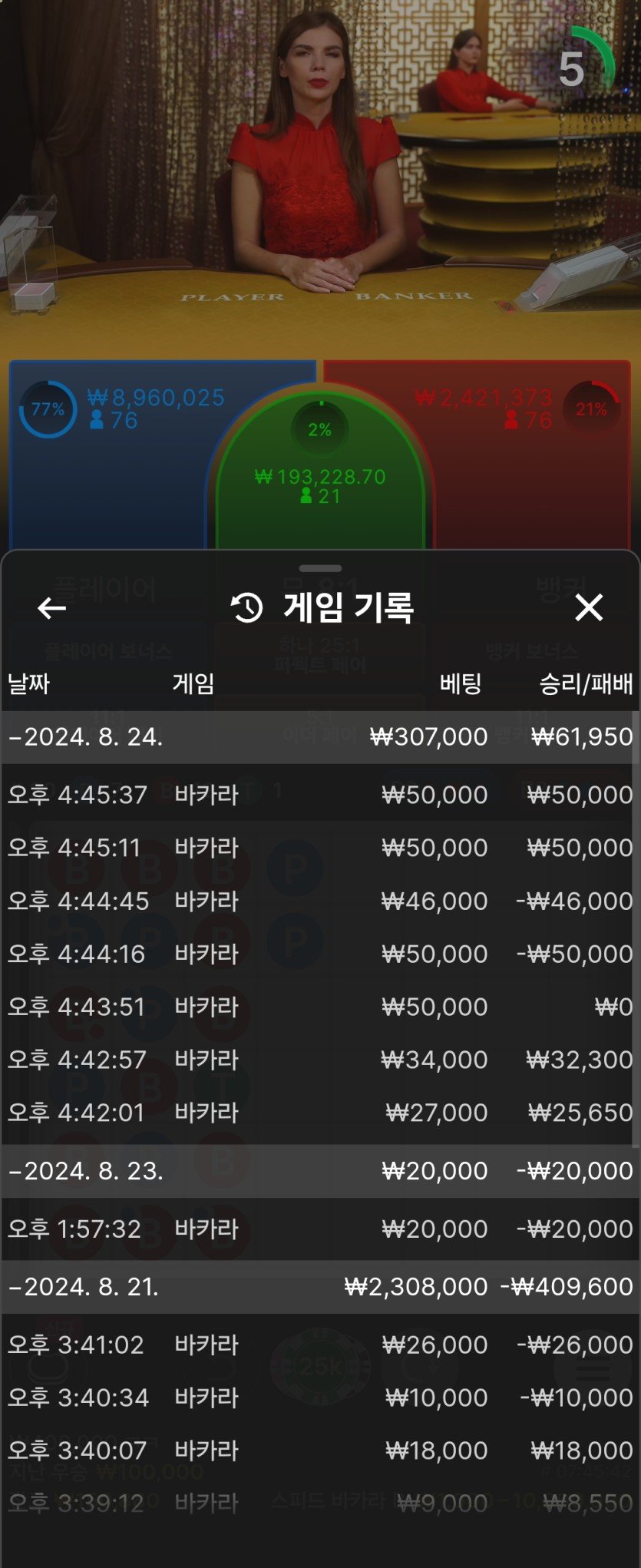
Task: View details of the 오후 4:44:16 game
Action: tap(319, 954)
